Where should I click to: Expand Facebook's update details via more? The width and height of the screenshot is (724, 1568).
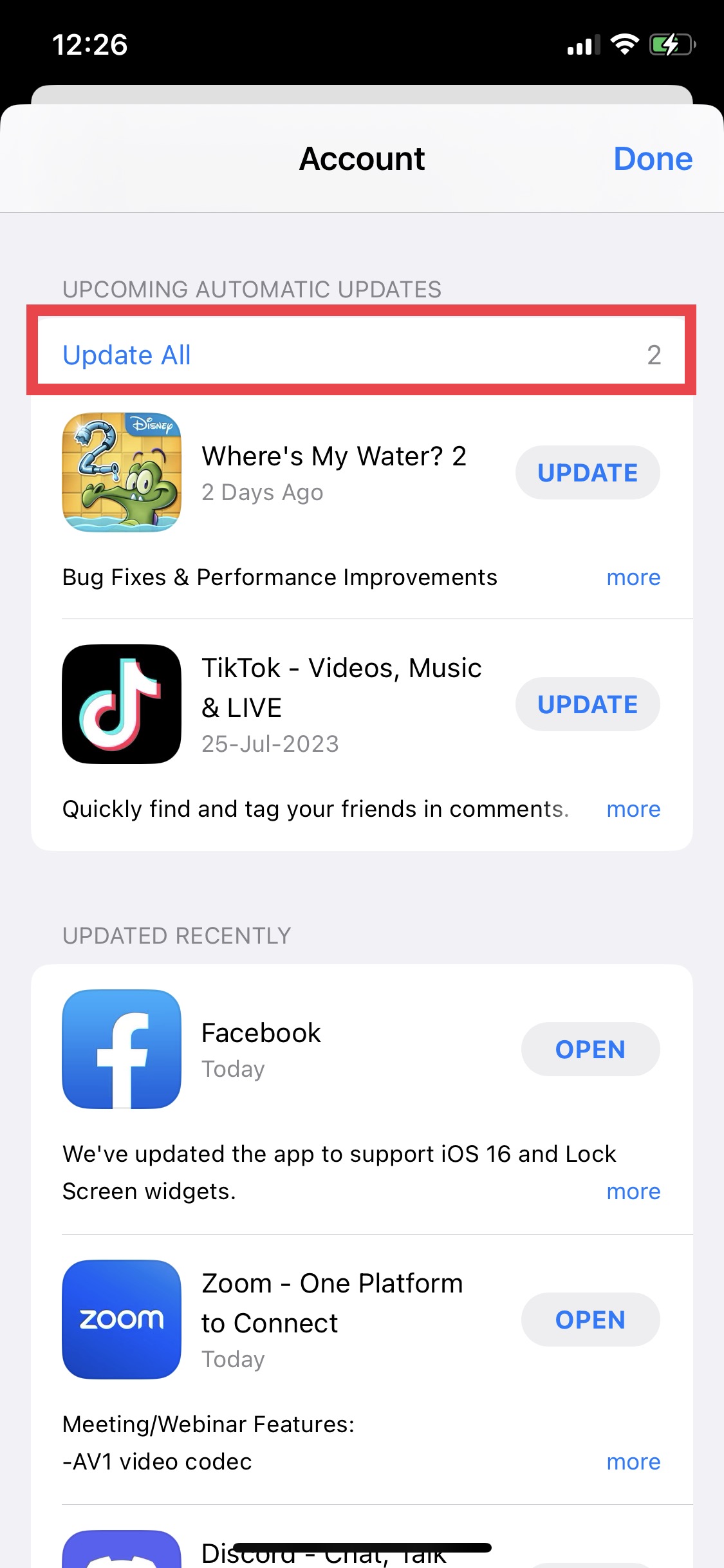pyautogui.click(x=633, y=1191)
